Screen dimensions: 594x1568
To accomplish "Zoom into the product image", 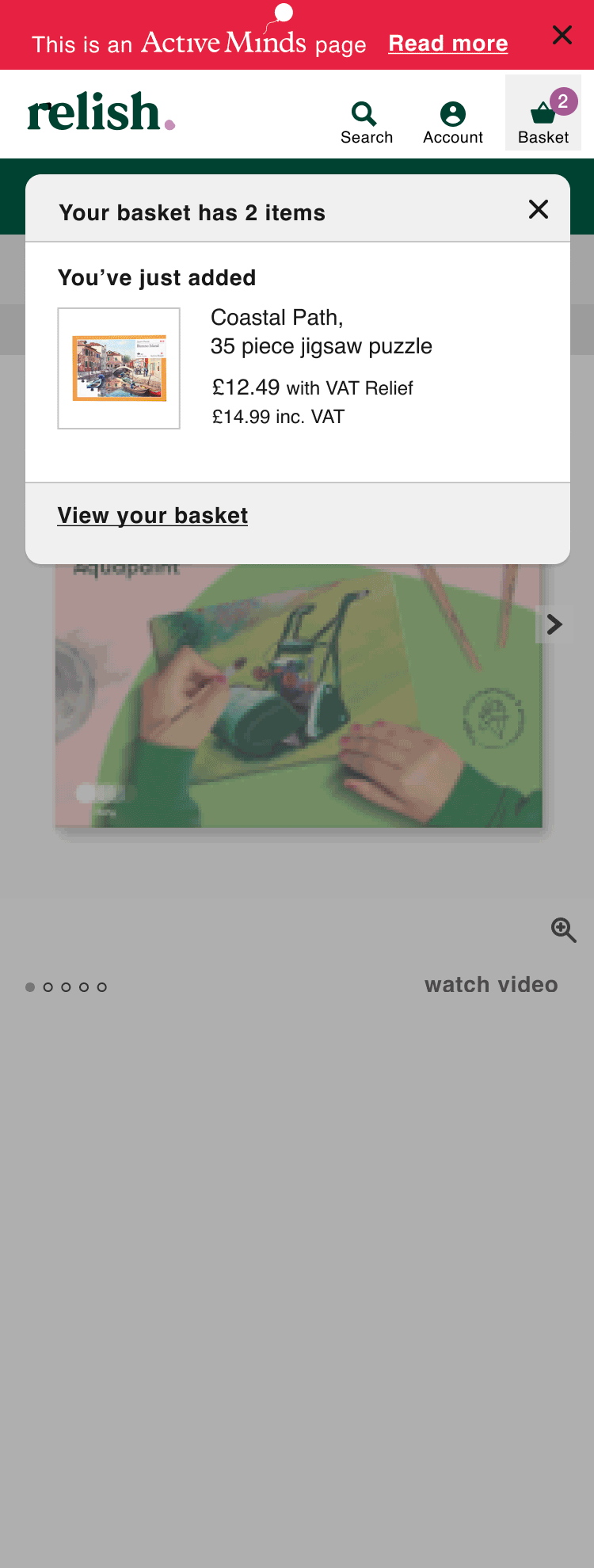I will tap(563, 929).
